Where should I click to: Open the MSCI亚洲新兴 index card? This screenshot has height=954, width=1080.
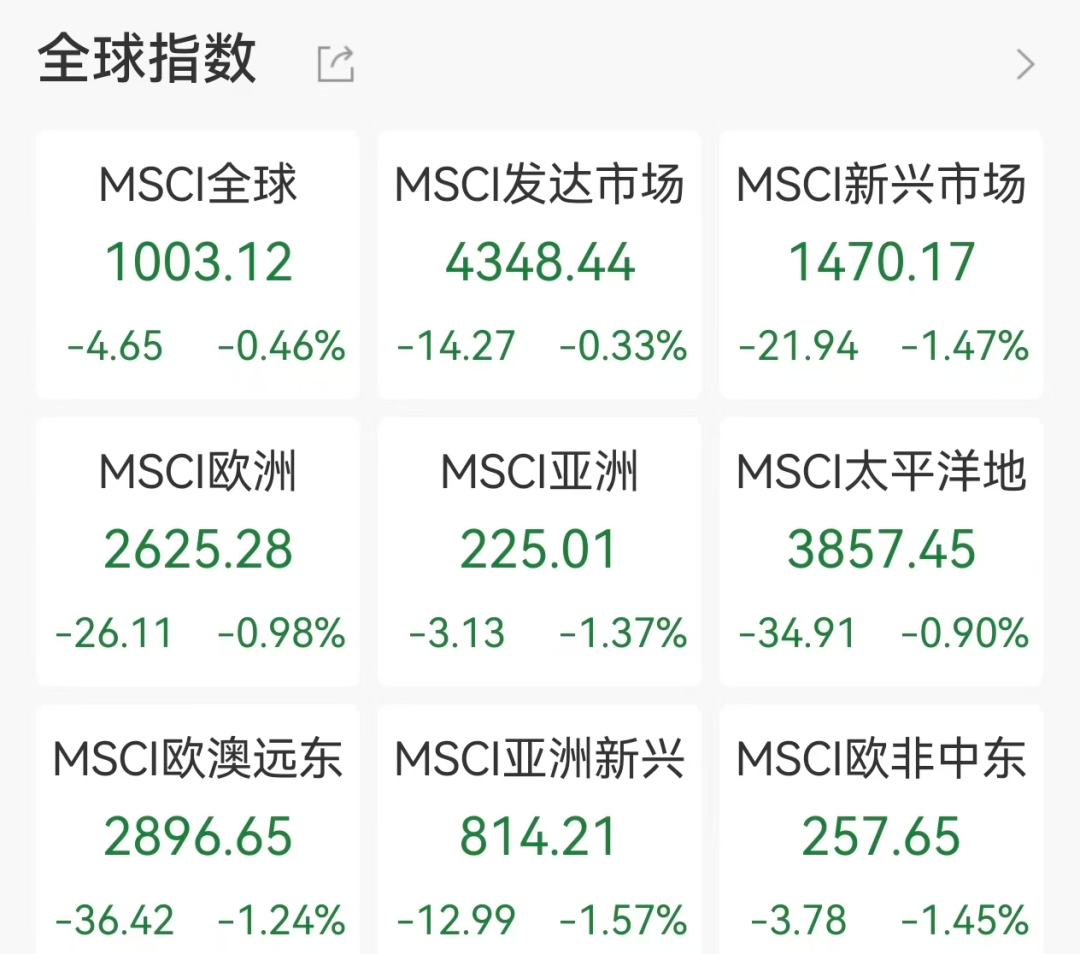coord(540,835)
